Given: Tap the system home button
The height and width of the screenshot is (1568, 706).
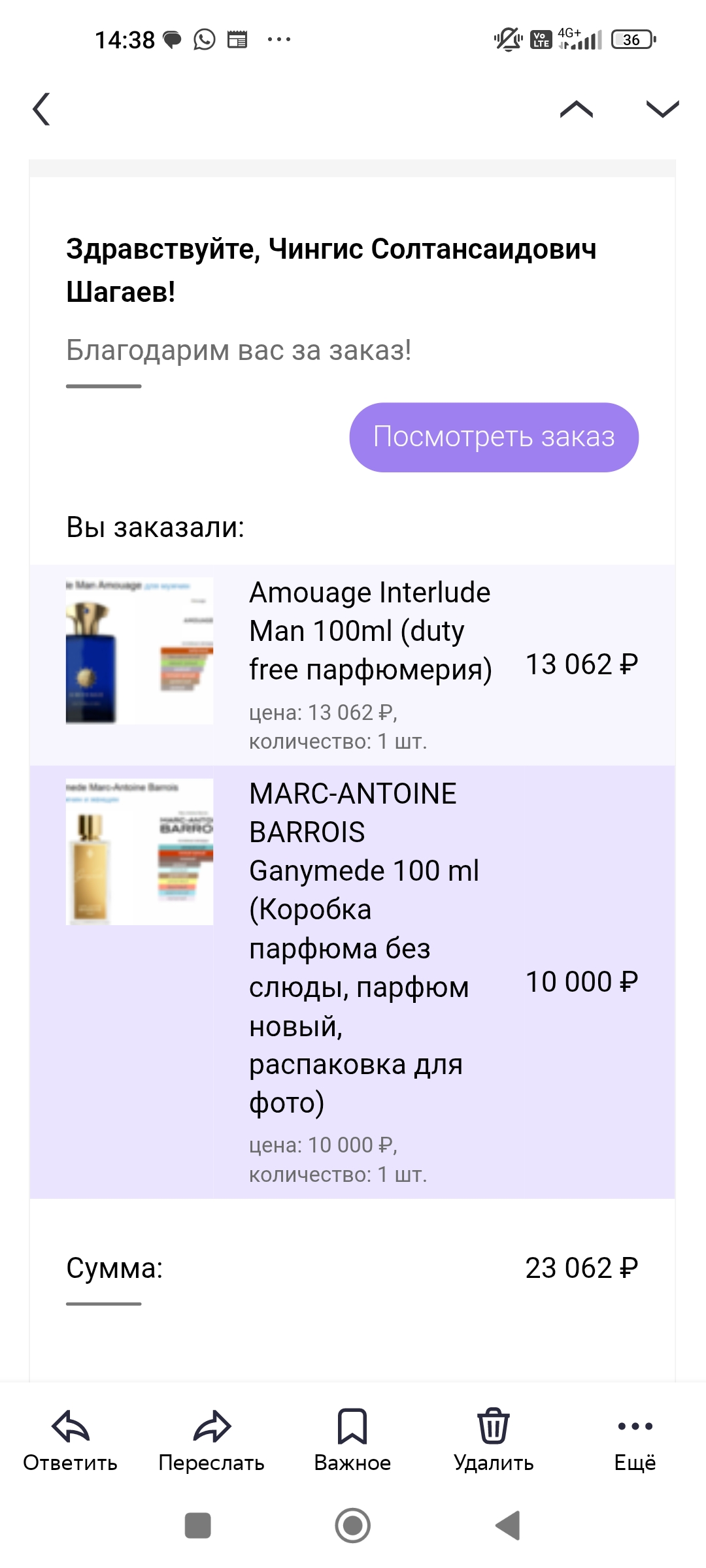Looking at the screenshot, I should [352, 1526].
